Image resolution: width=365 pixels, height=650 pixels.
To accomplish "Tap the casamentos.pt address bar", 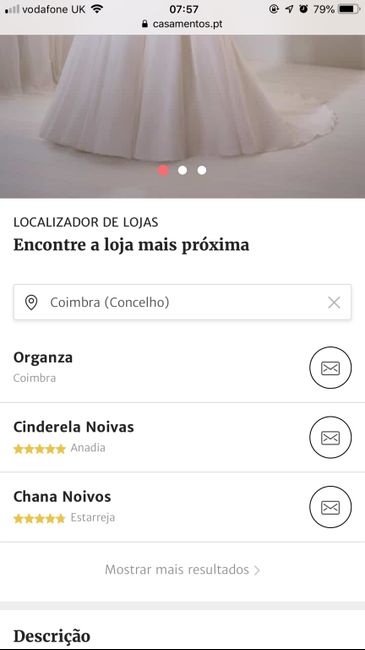I will click(x=182, y=24).
